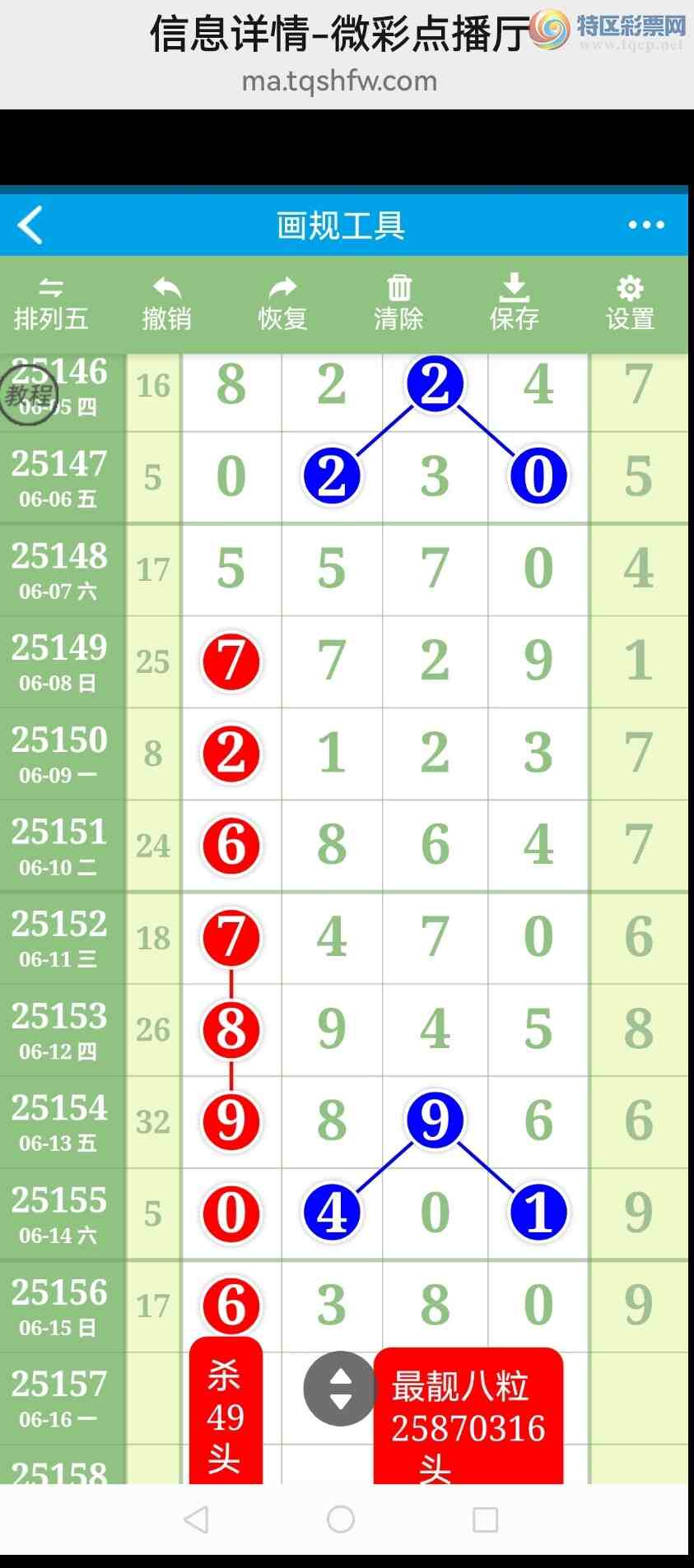Clear all markings with 清除
The width and height of the screenshot is (694, 1568).
tap(398, 304)
